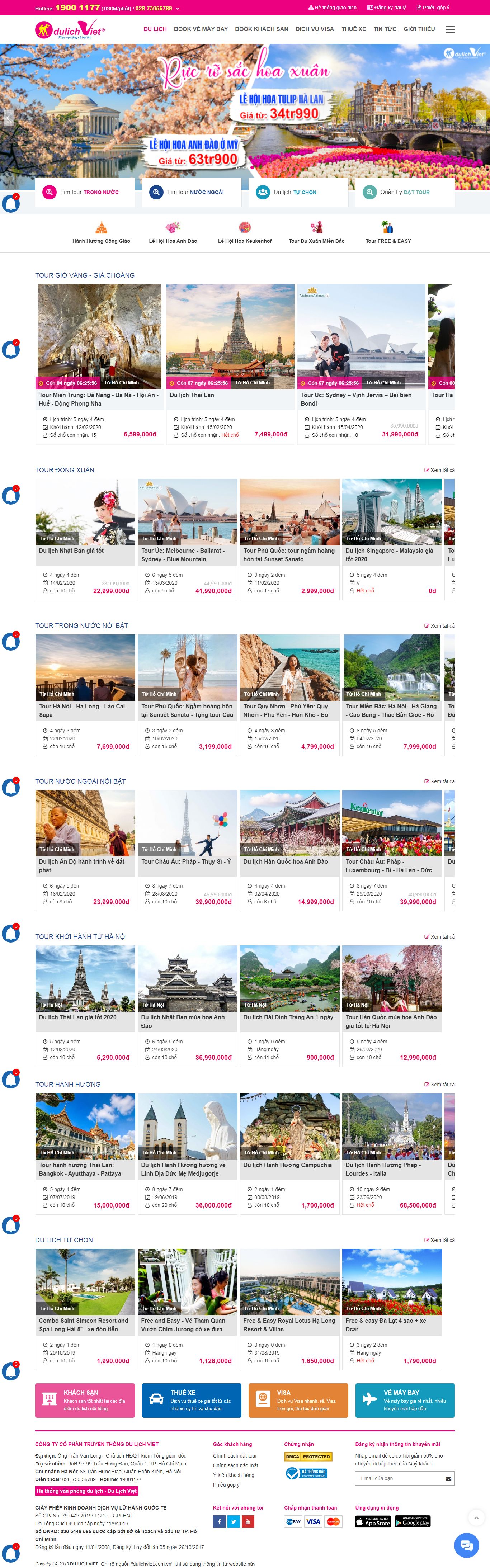
Task: Open the KHÁCH SẠN service banner
Action: (85, 1399)
